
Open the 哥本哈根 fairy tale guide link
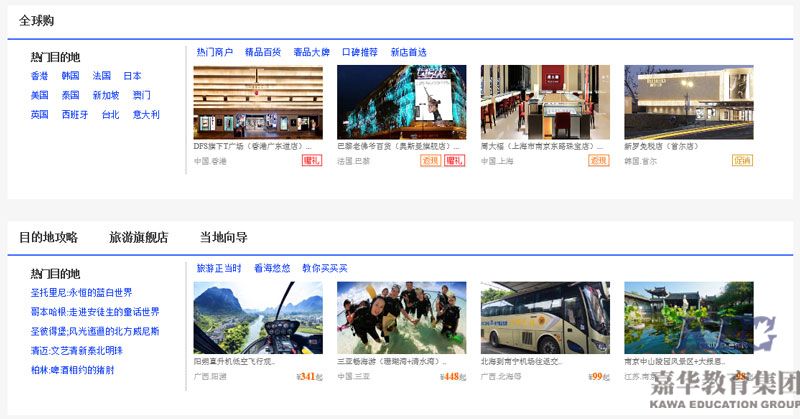pyautogui.click(x=95, y=311)
